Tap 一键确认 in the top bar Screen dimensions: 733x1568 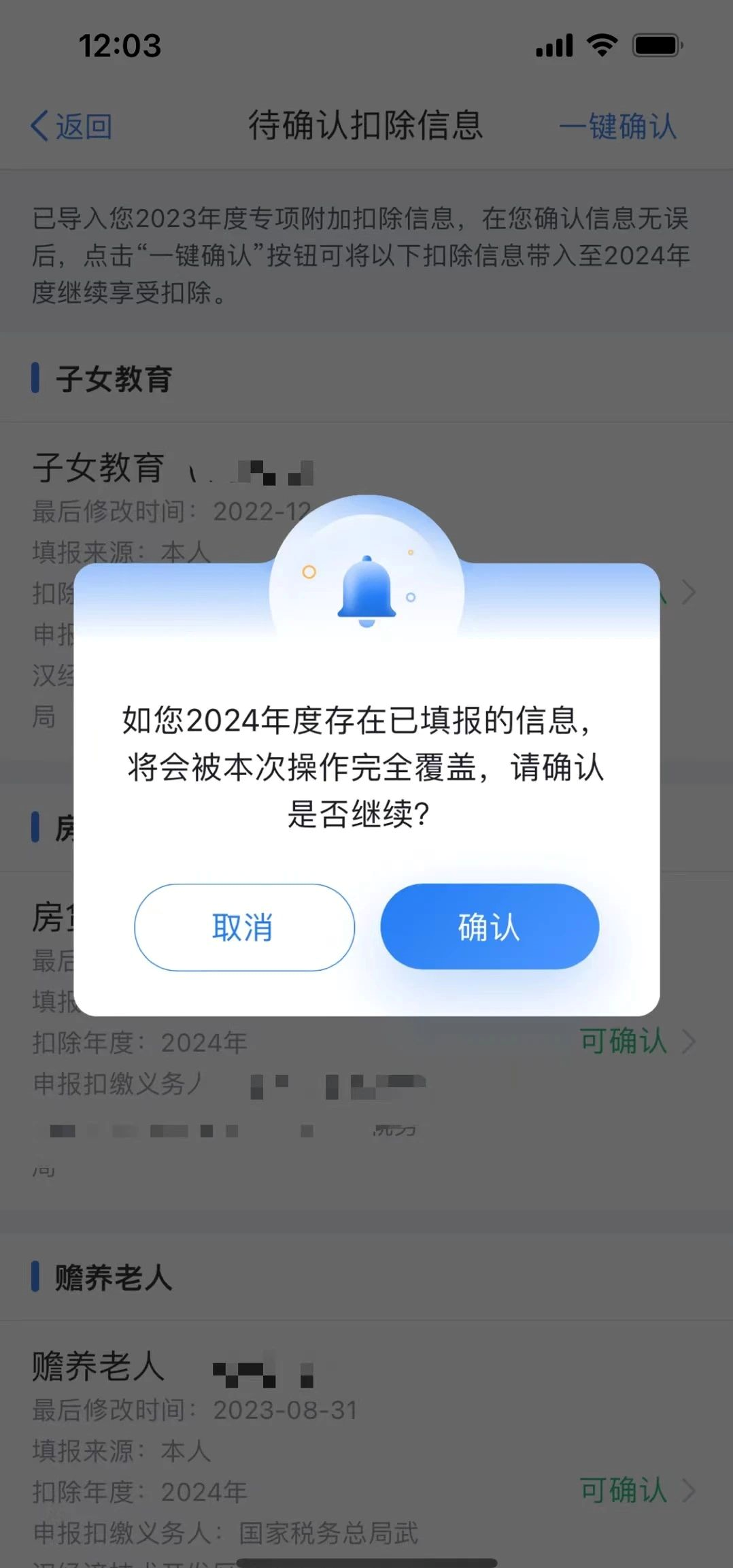[617, 127]
